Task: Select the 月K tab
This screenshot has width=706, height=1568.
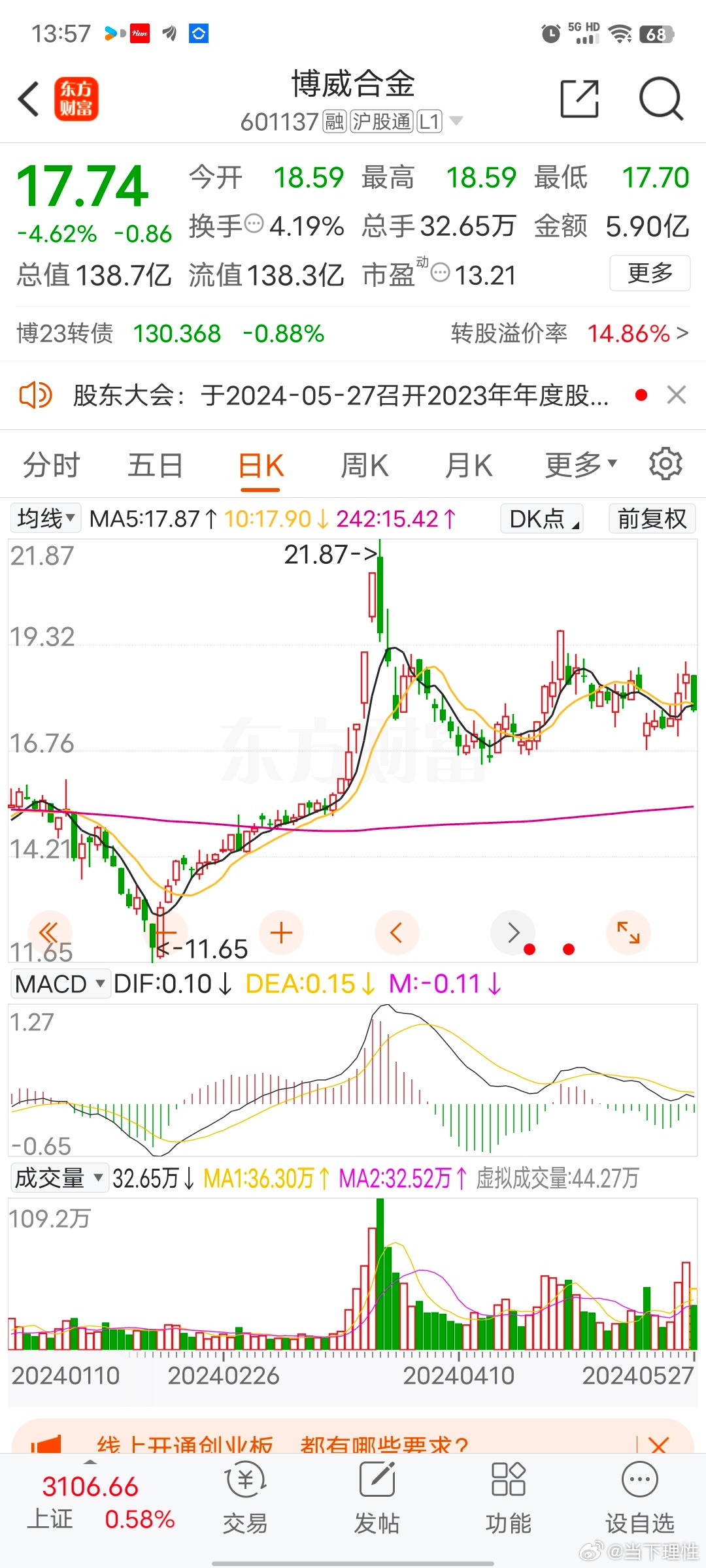Action: (x=468, y=466)
